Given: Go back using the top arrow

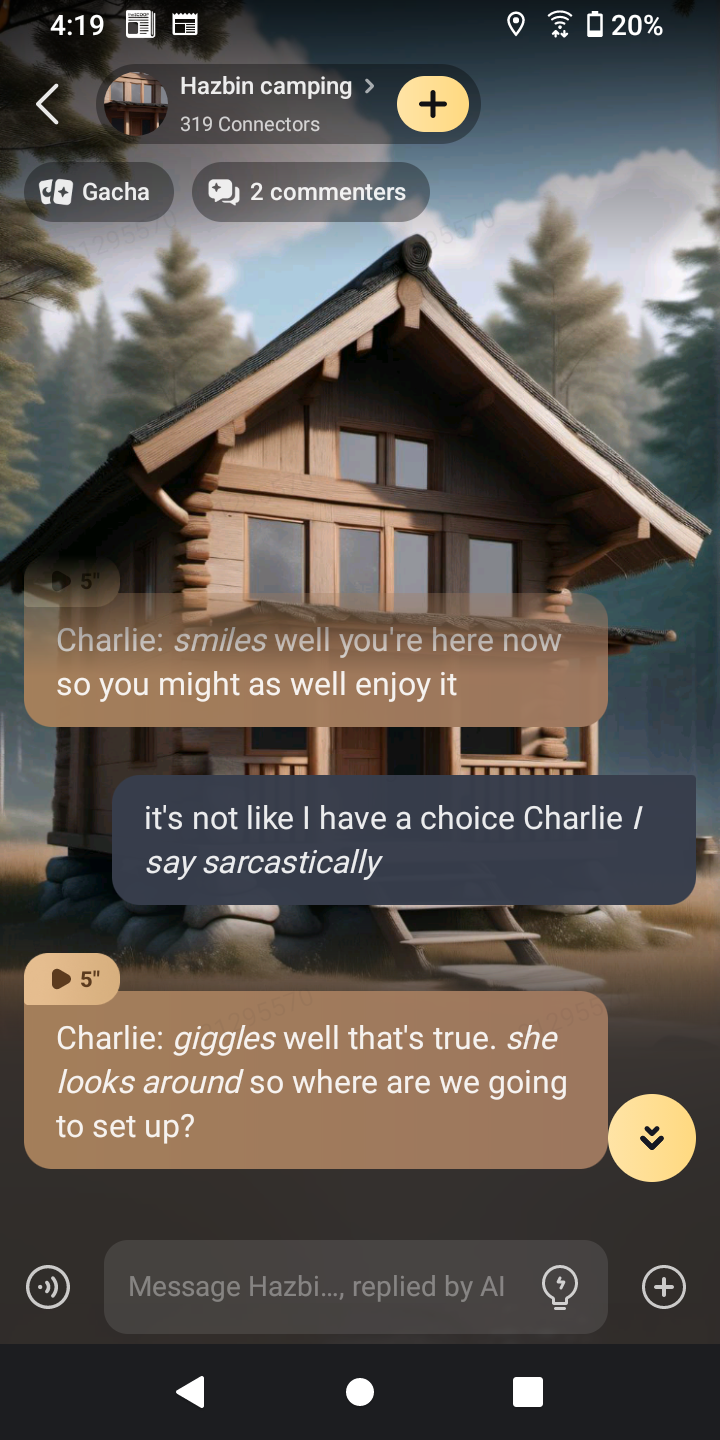Looking at the screenshot, I should pos(47,104).
